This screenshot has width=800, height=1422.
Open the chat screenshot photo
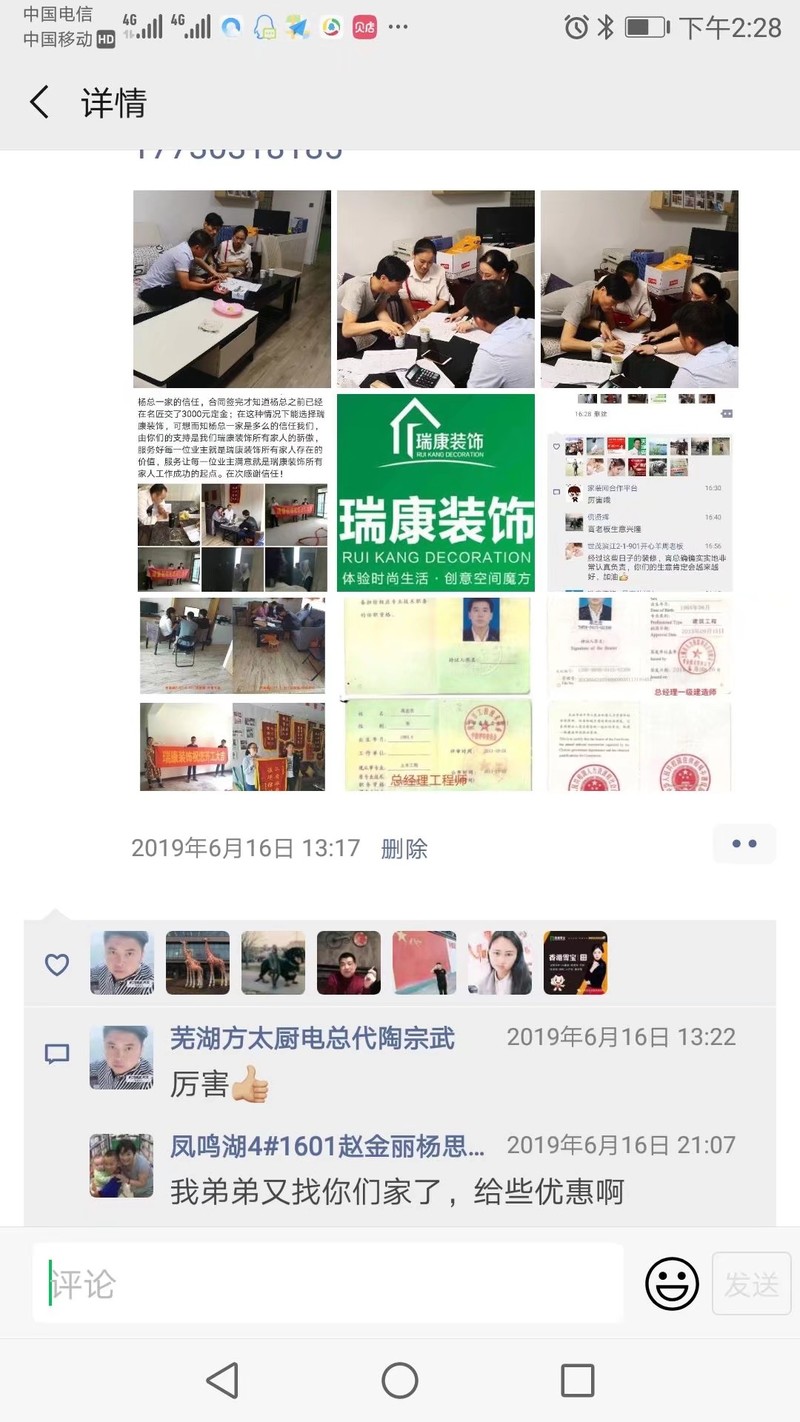coord(640,492)
